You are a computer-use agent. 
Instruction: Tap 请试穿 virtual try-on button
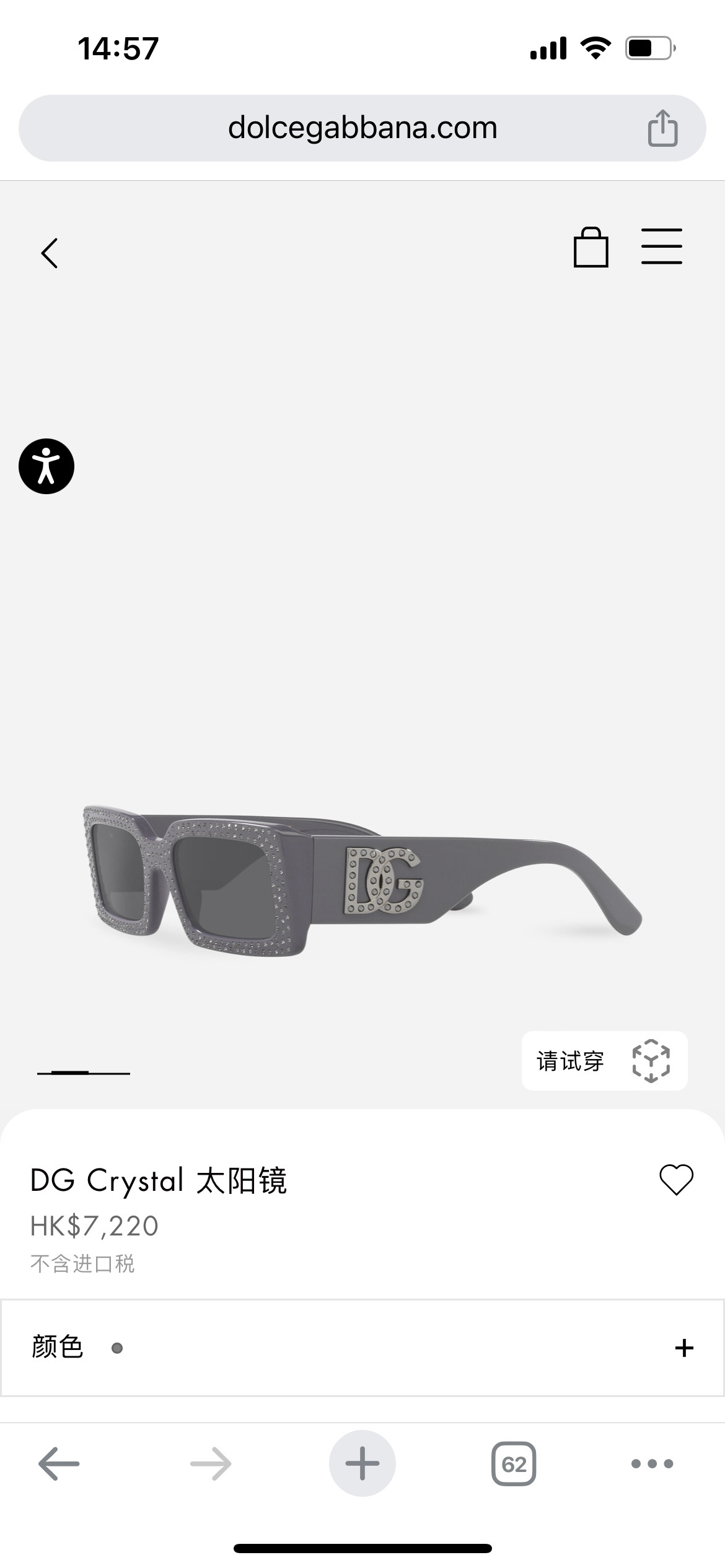point(604,1061)
